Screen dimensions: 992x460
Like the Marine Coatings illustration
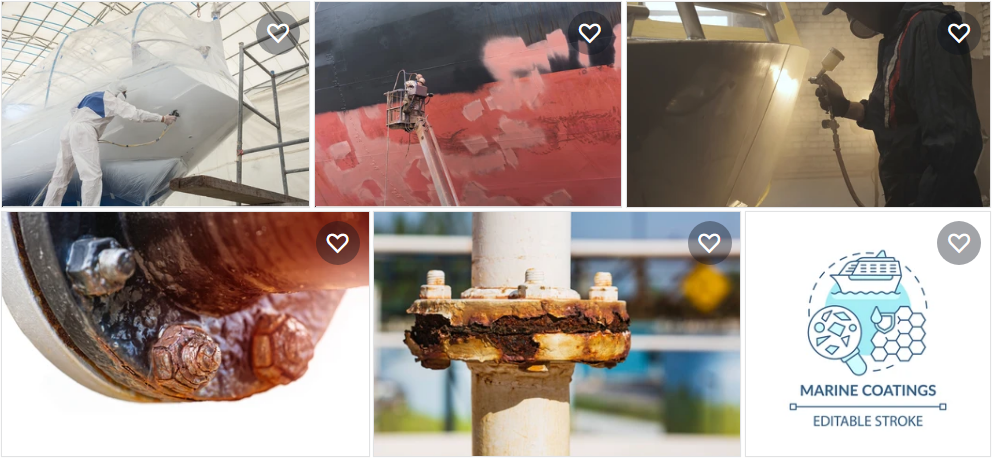[x=959, y=243]
